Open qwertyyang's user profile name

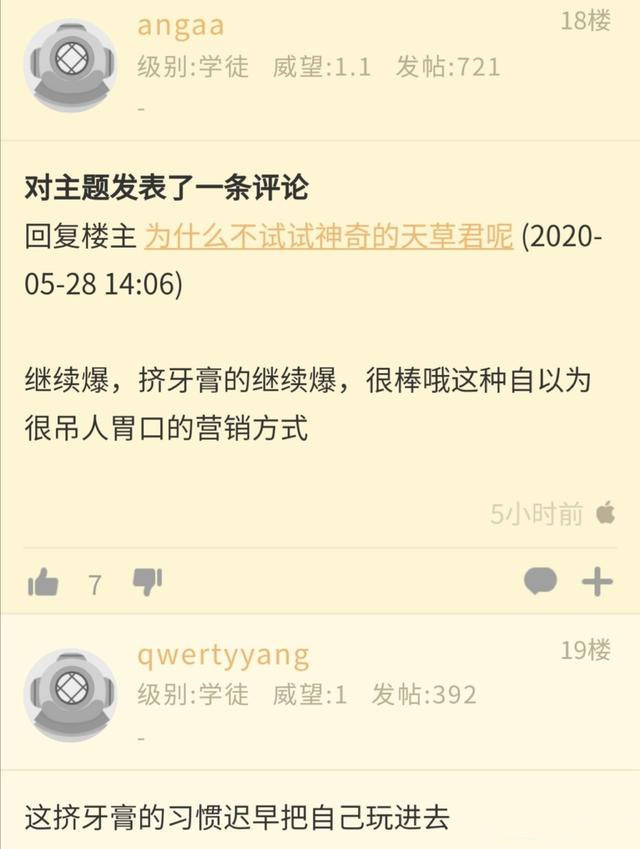(x=223, y=655)
